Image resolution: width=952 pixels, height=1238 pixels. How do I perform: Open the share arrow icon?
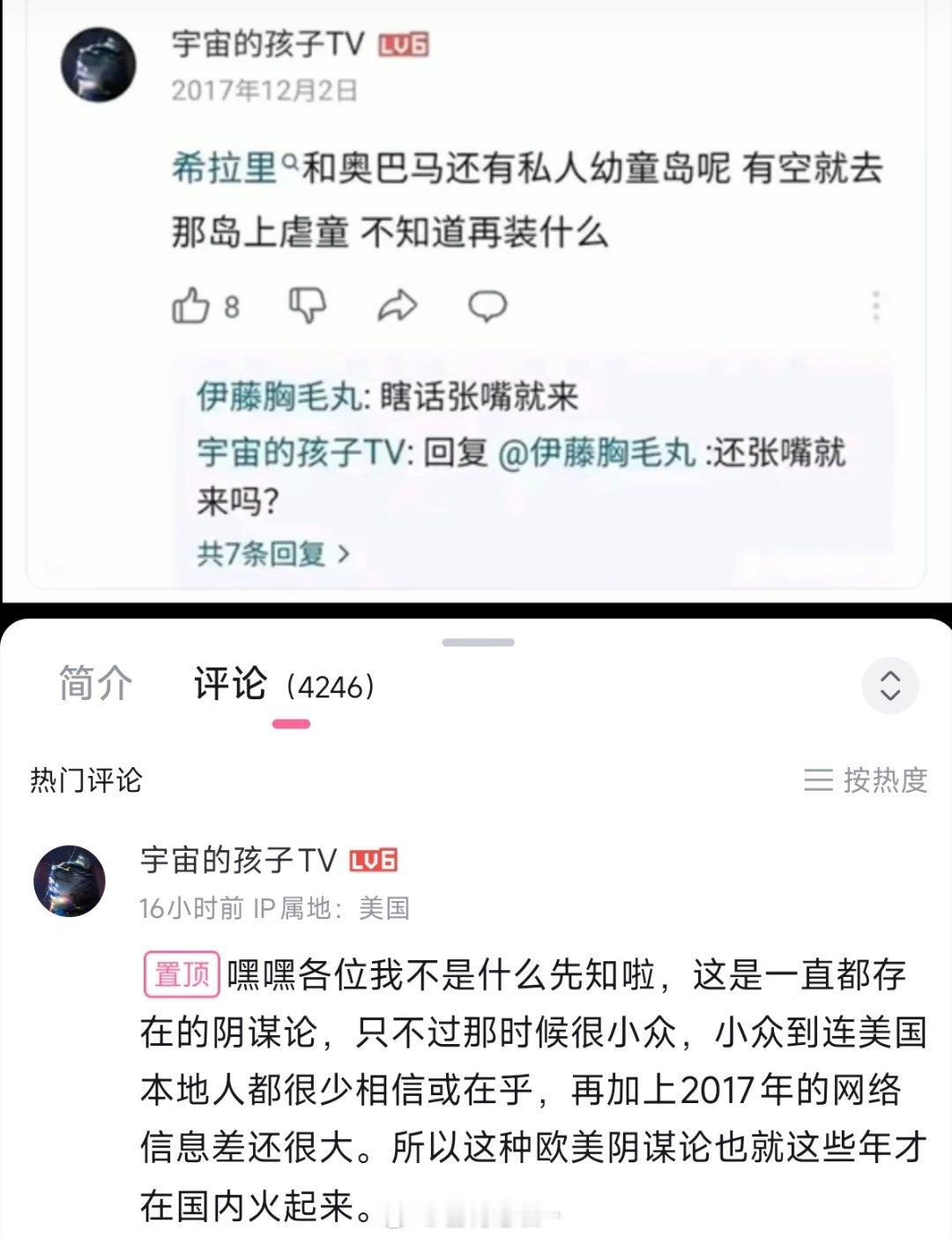[x=397, y=306]
